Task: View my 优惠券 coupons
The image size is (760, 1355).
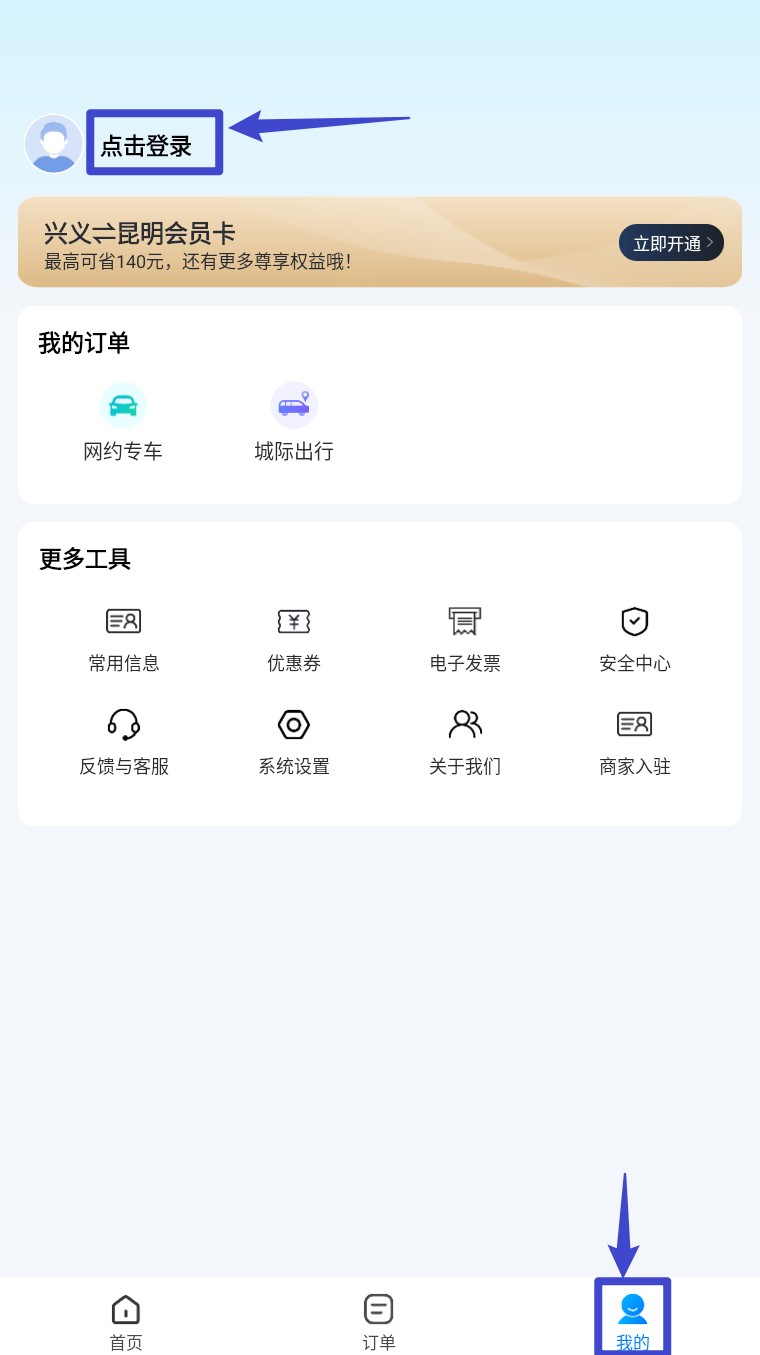Action: pos(294,638)
